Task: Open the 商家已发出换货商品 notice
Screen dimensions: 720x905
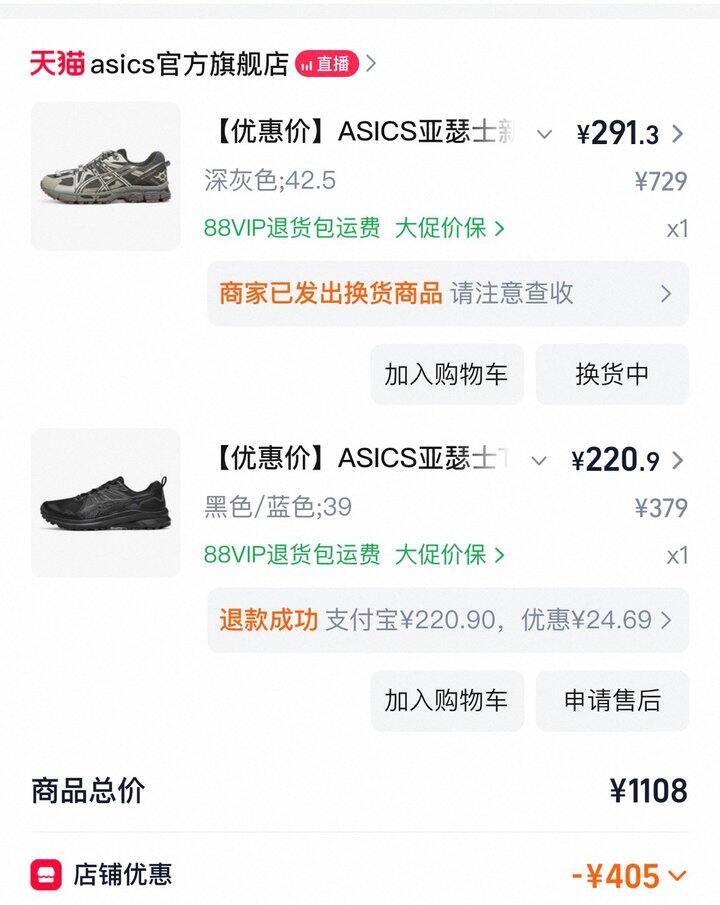Action: (x=447, y=294)
